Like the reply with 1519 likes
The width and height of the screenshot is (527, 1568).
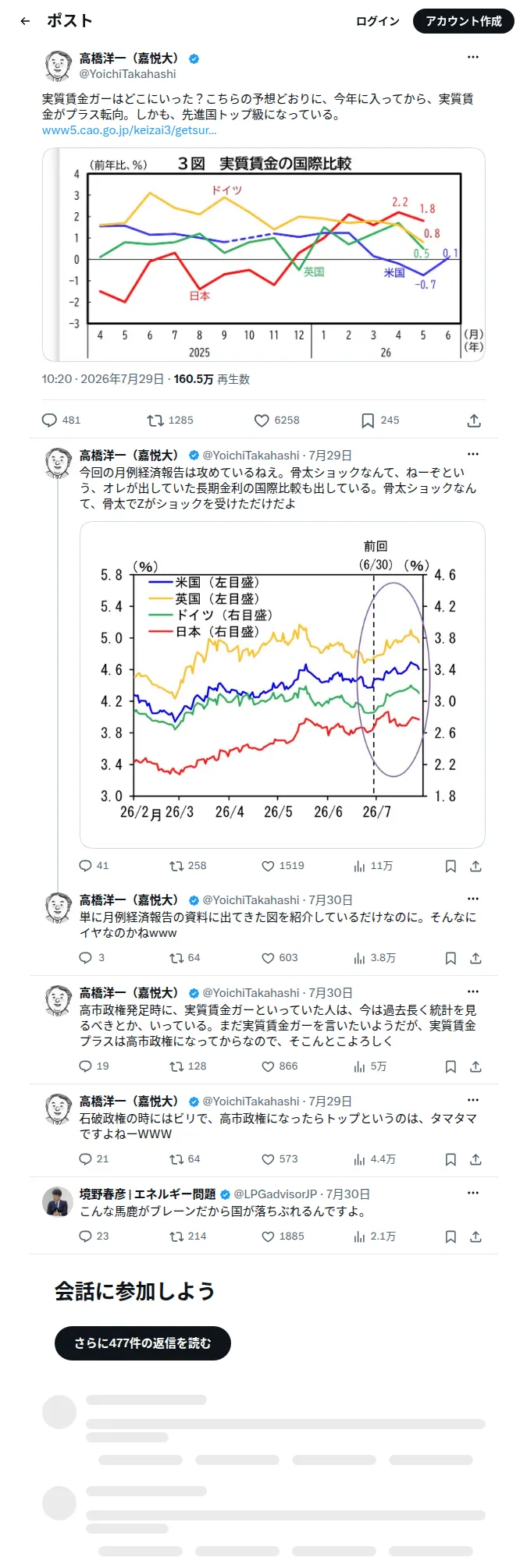[283, 866]
